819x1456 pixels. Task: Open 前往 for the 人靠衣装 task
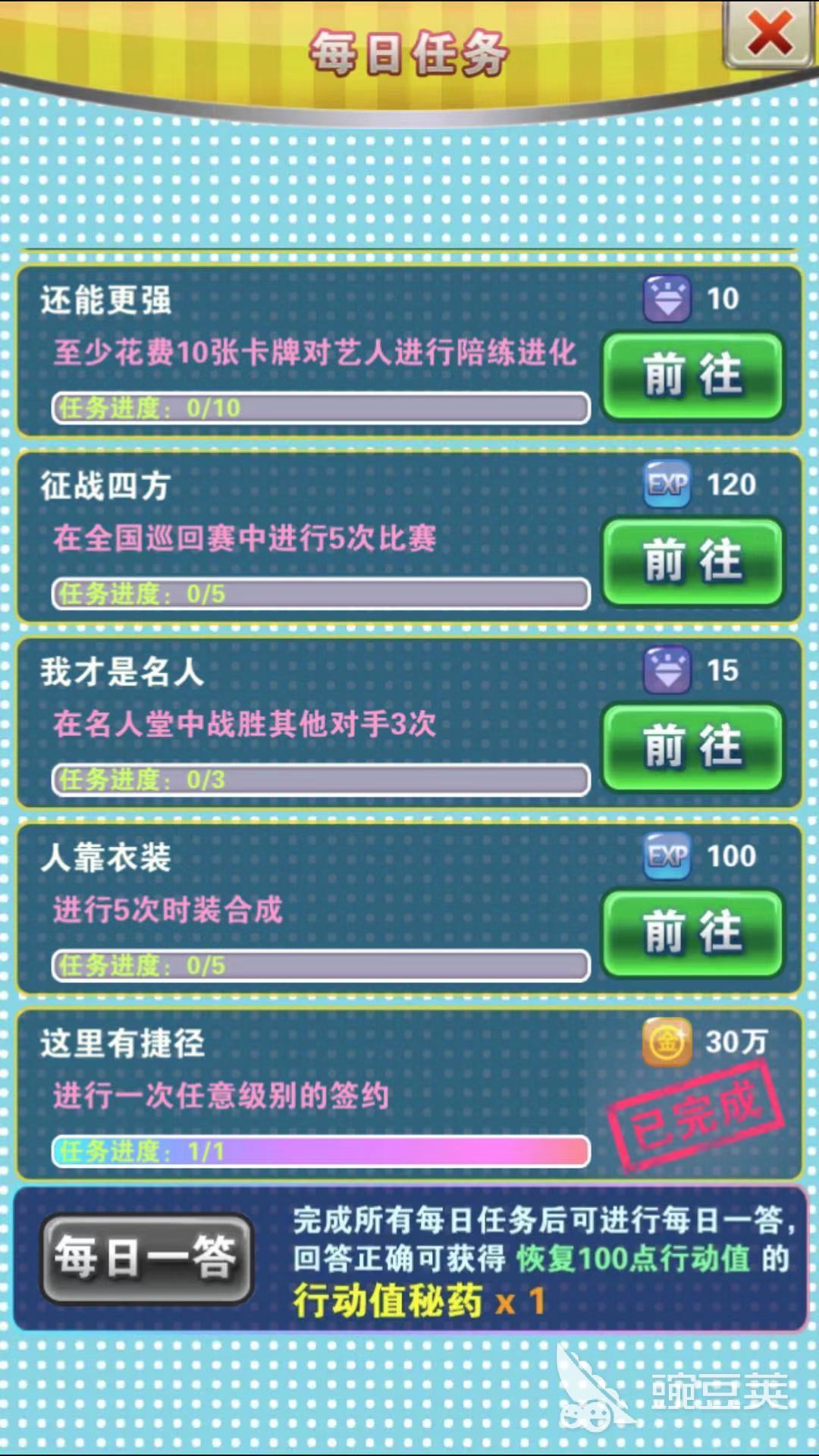click(692, 934)
